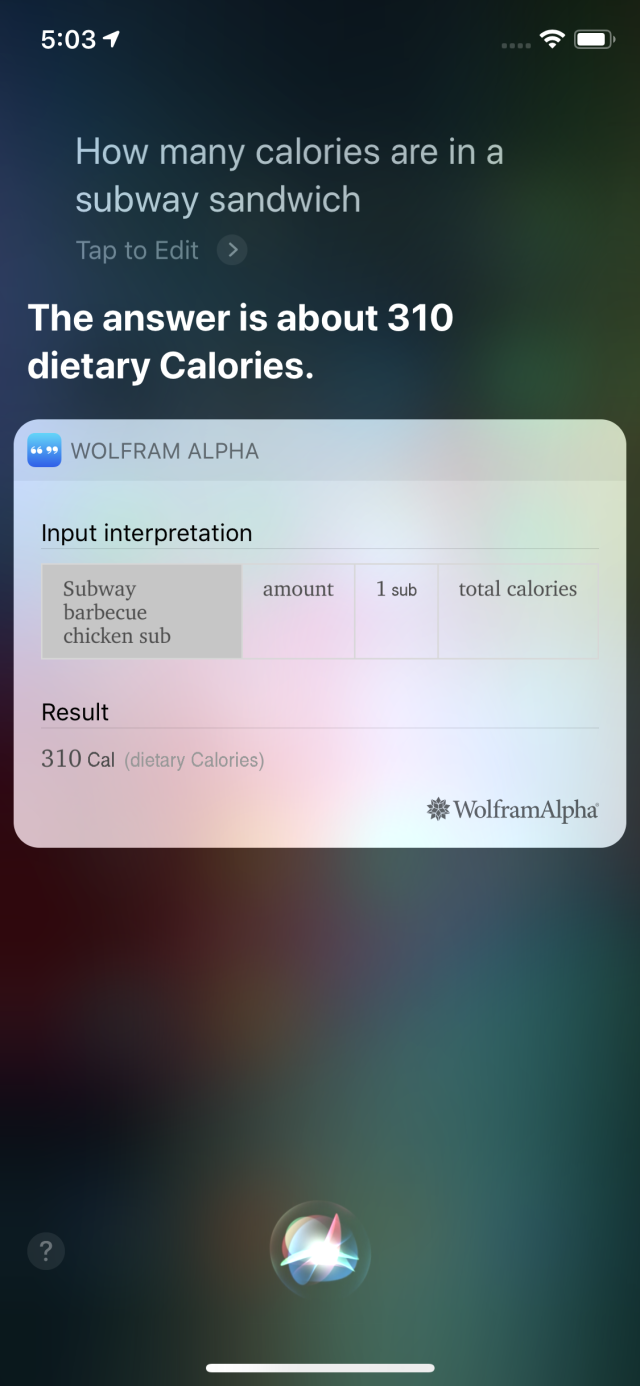This screenshot has height=1386, width=640.
Task: Tap to Edit the Siri query
Action: (160, 250)
